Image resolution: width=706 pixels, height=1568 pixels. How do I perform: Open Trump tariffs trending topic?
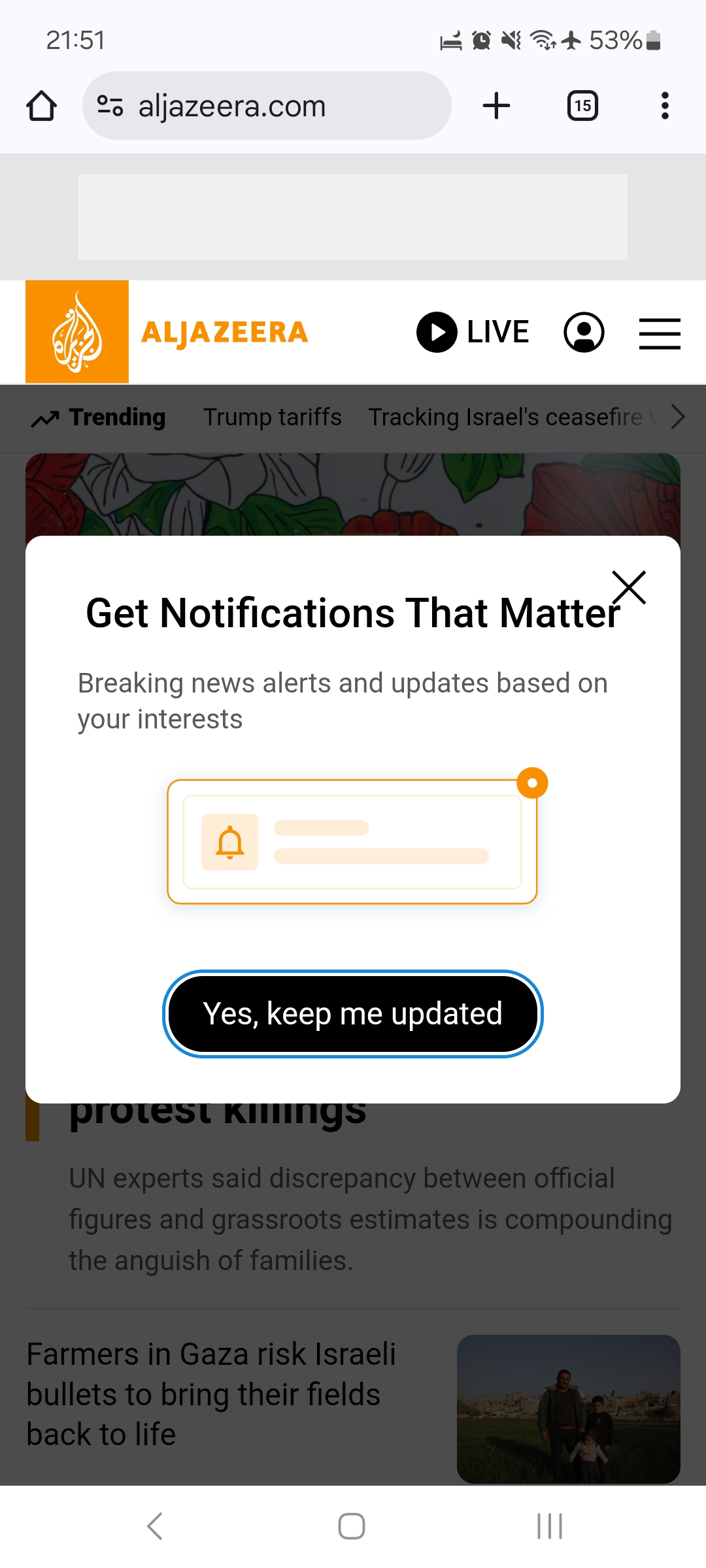click(272, 417)
